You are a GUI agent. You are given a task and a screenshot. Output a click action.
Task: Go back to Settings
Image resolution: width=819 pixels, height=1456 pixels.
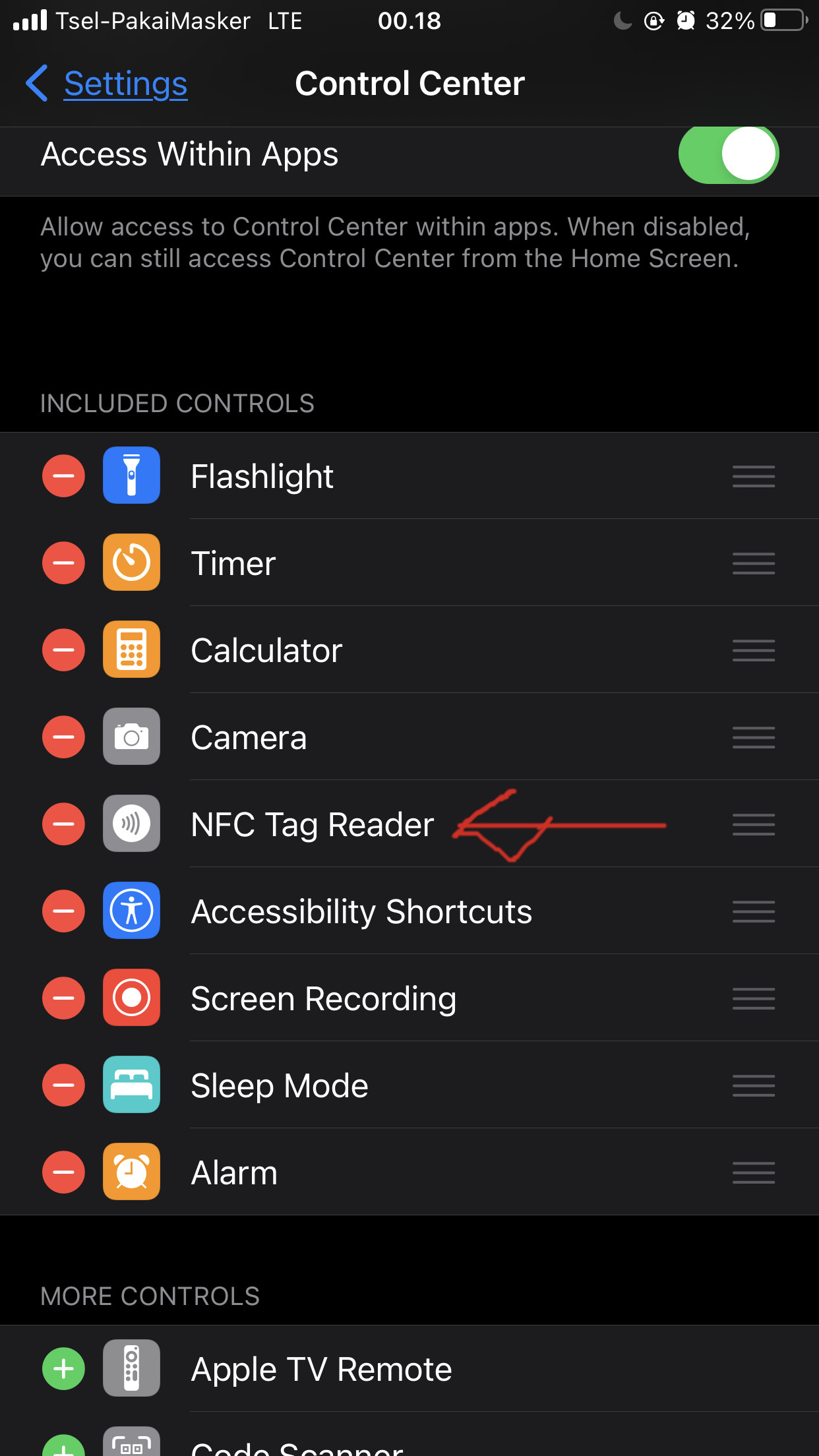(107, 84)
